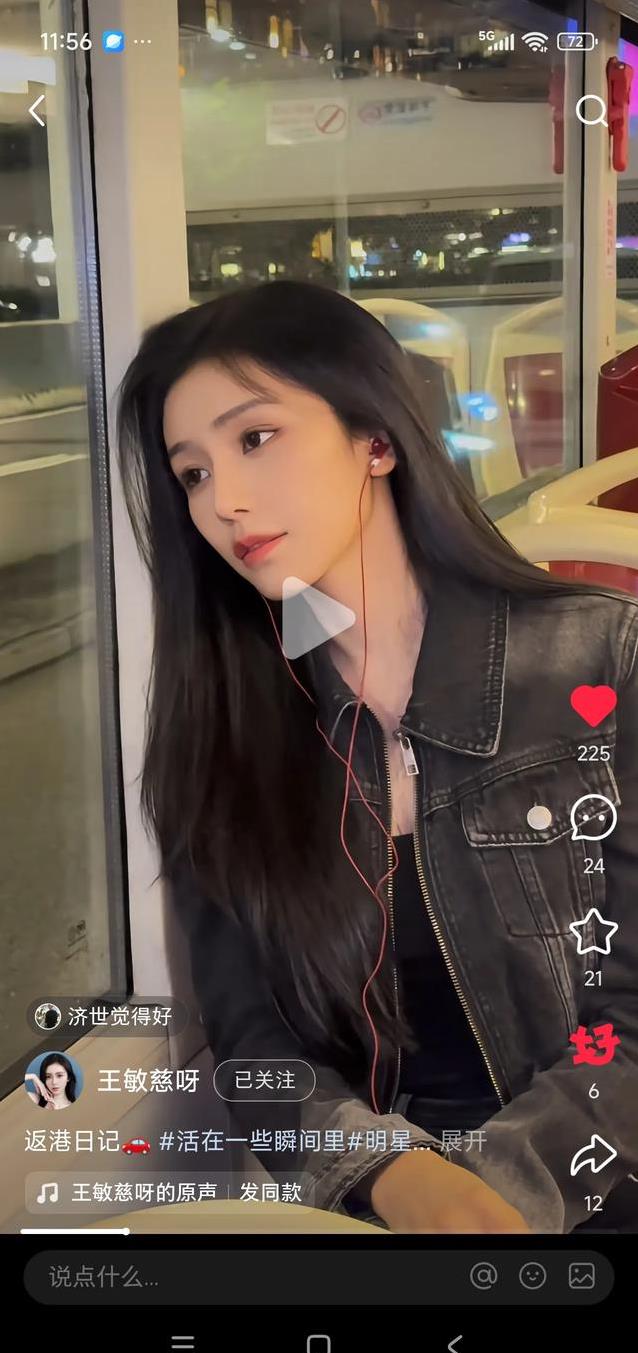Unlike the video via the red heart
The width and height of the screenshot is (638, 1353).
[593, 706]
